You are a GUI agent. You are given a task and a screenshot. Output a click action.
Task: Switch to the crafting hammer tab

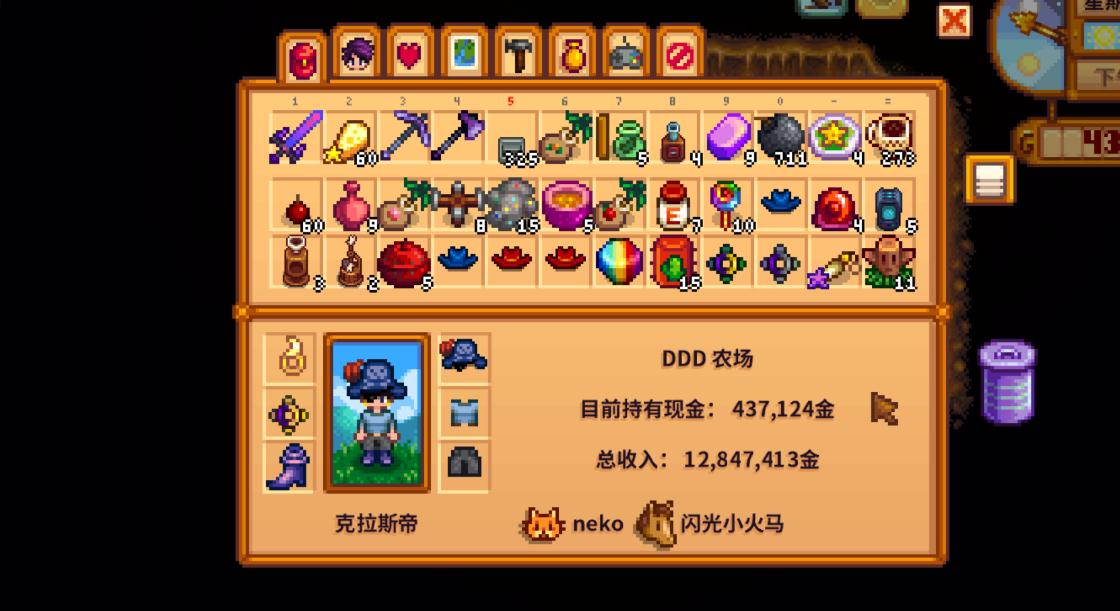[x=518, y=55]
